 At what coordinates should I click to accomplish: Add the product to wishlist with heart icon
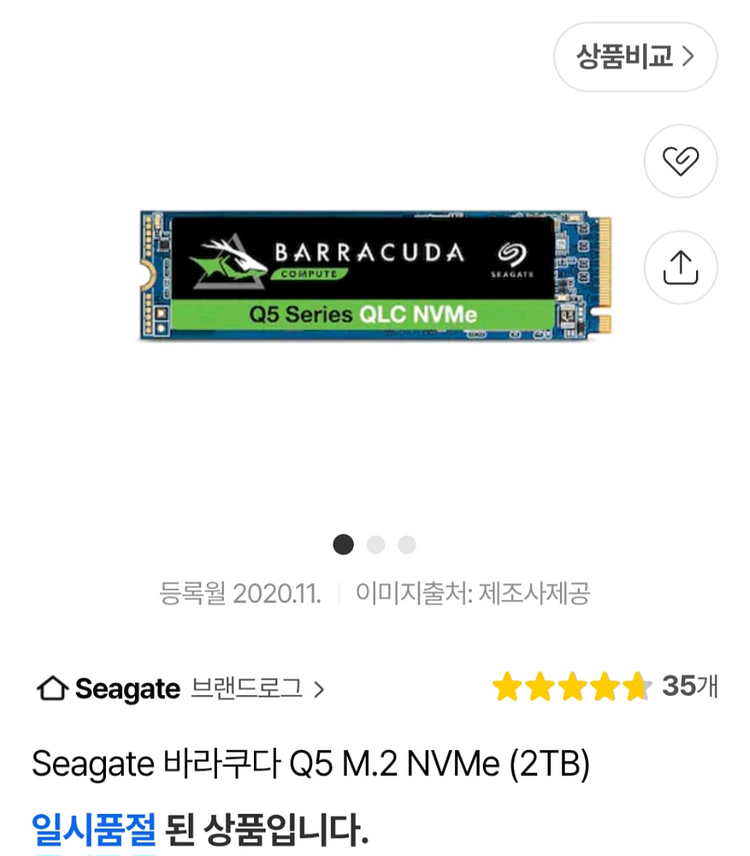[680, 161]
